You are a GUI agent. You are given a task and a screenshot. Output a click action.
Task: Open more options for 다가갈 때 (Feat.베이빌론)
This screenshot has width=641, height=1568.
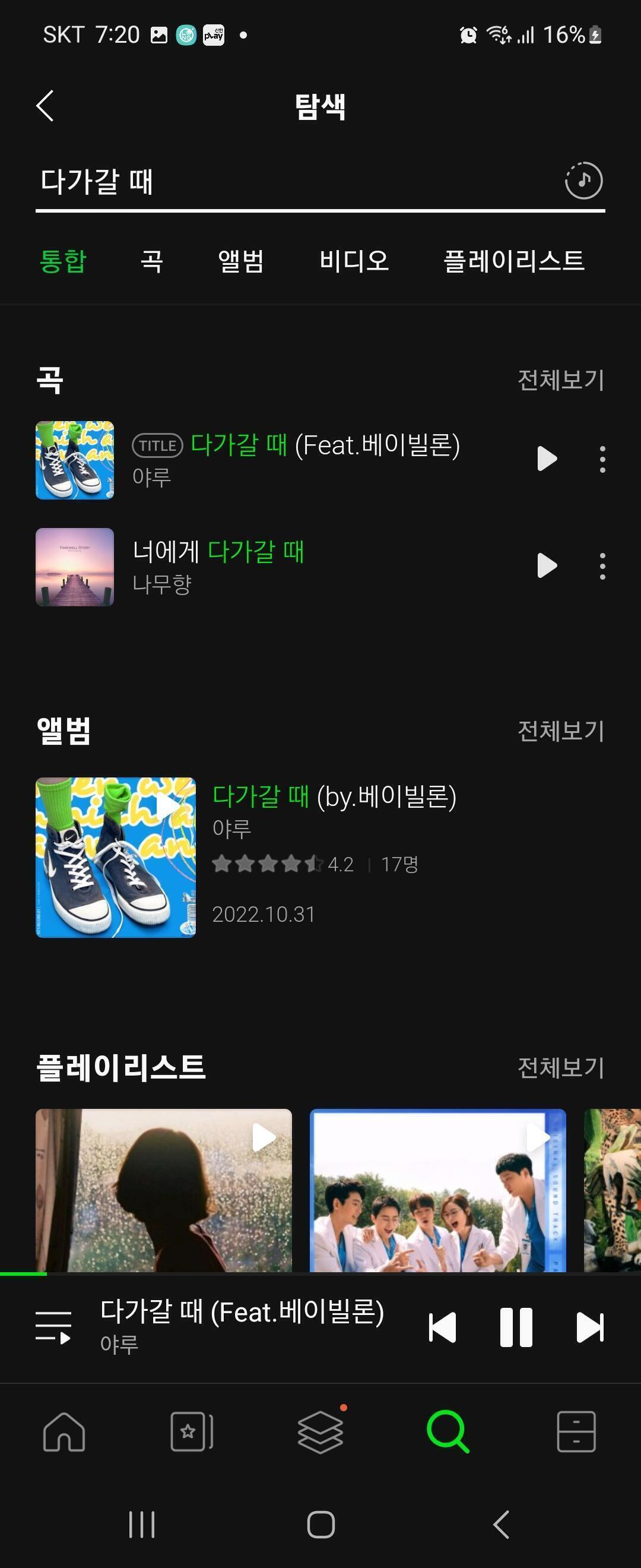click(602, 459)
